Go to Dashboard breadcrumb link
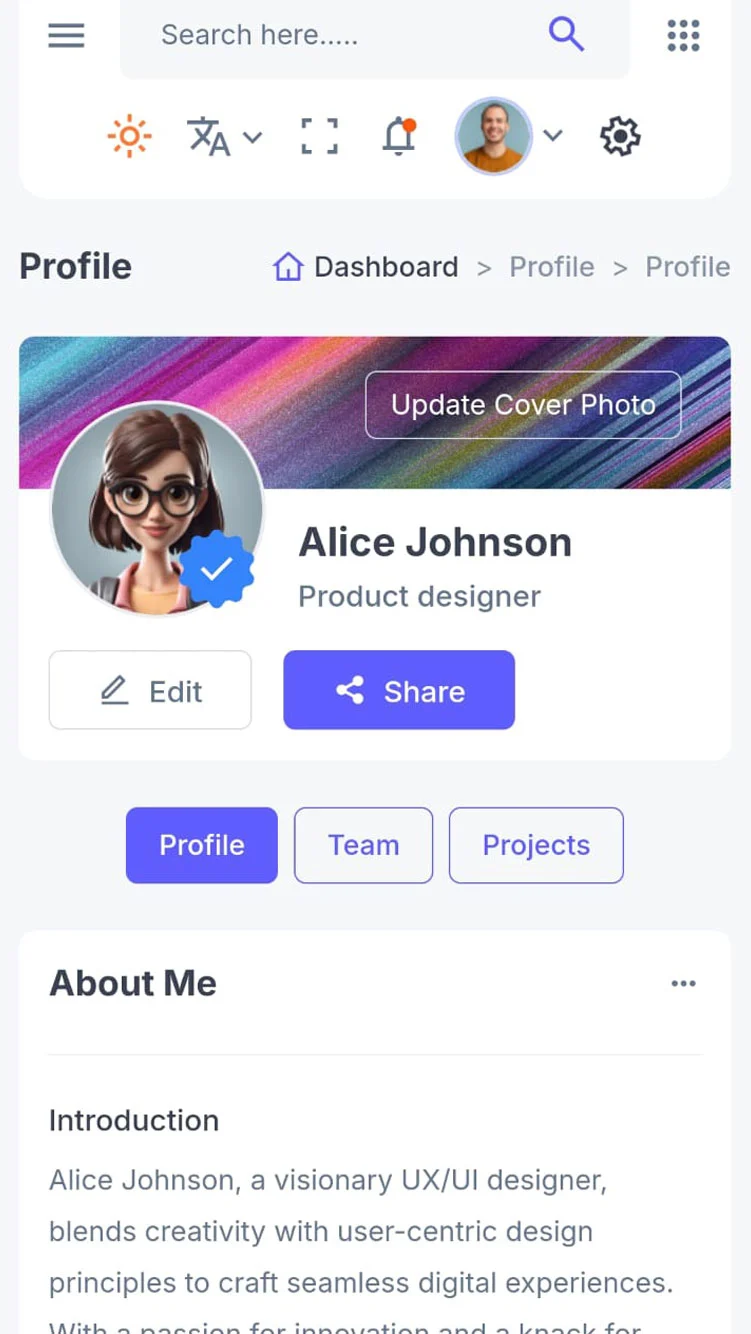The height and width of the screenshot is (1334, 751). [365, 267]
